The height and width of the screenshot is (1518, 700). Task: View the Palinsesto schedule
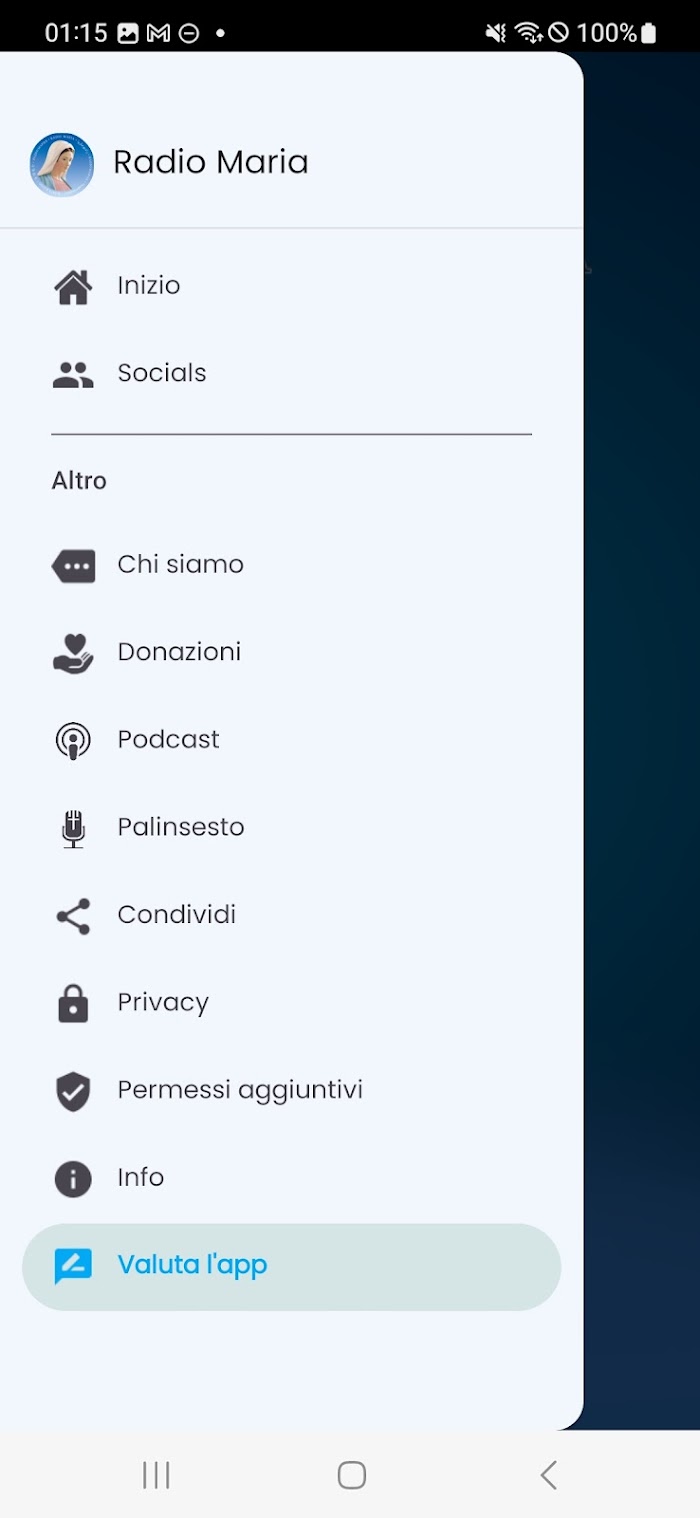[291, 828]
